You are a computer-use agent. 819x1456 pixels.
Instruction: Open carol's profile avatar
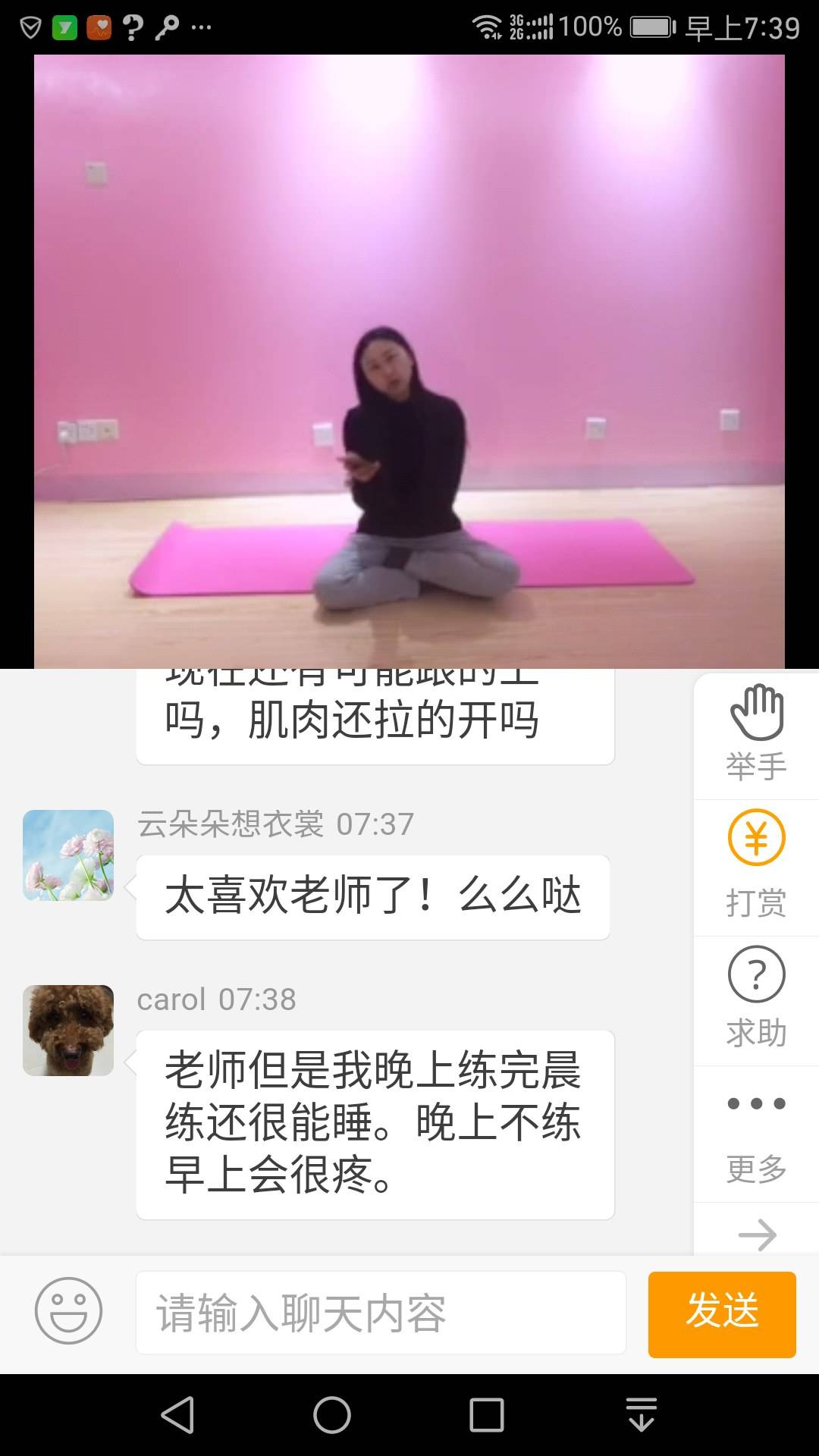coord(68,1030)
